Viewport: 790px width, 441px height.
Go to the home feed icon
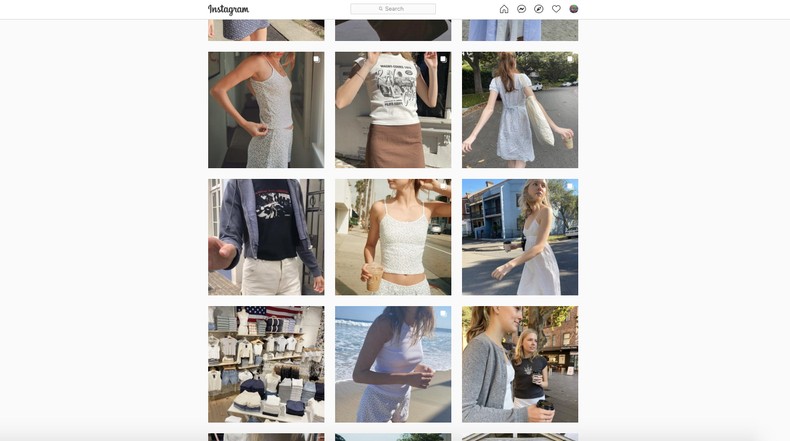504,9
